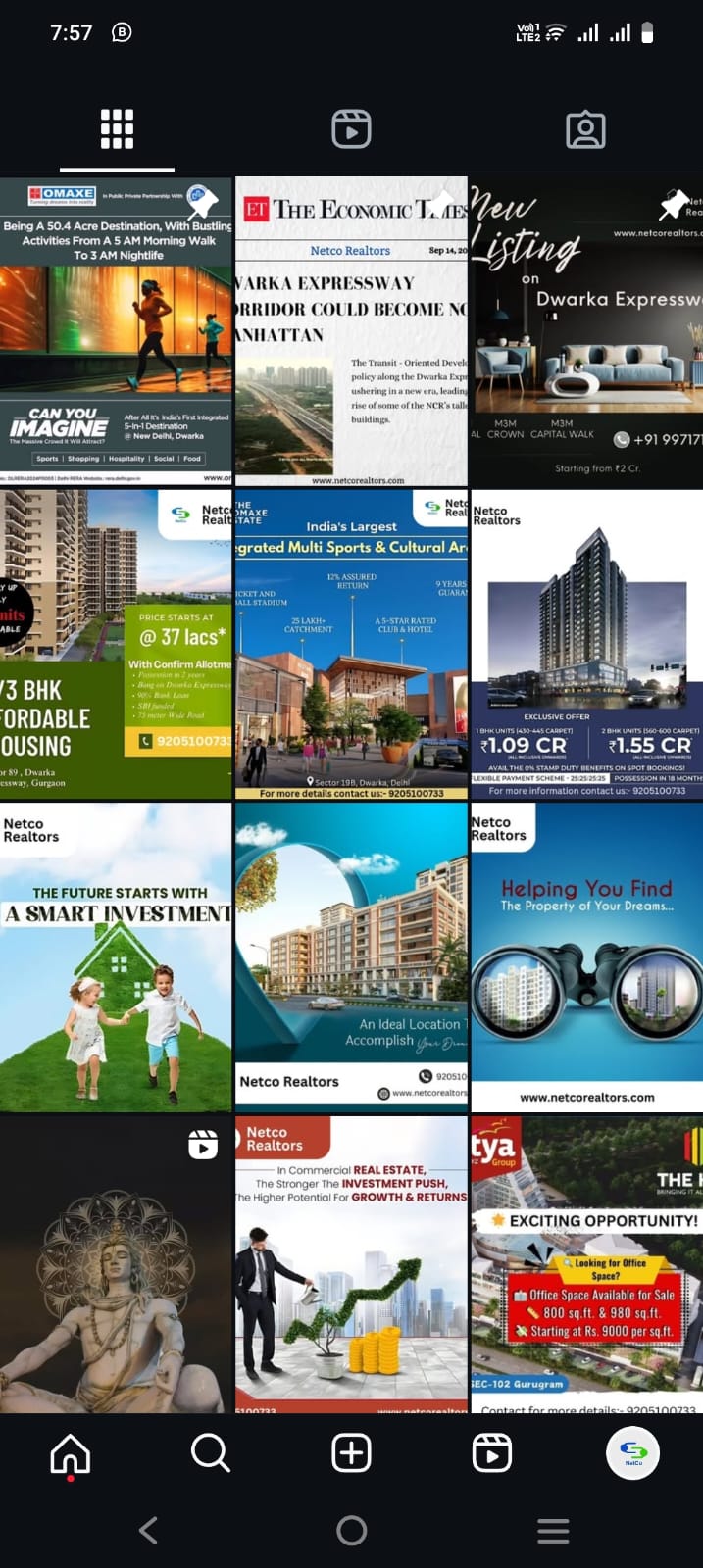Open the affordable housing '37 lacs' post
The width and height of the screenshot is (703, 1568).
coord(116,644)
